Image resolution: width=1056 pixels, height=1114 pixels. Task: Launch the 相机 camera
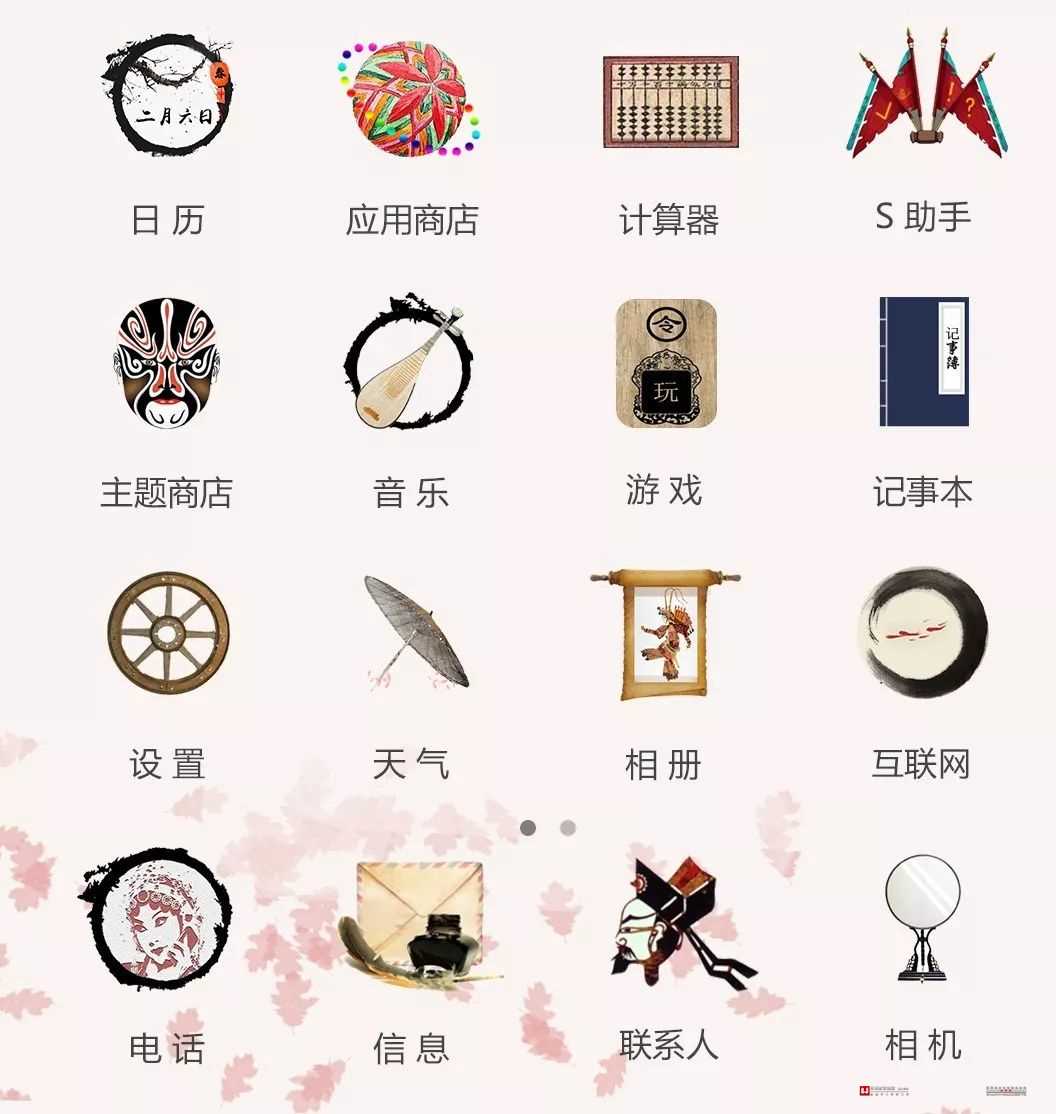click(x=922, y=916)
